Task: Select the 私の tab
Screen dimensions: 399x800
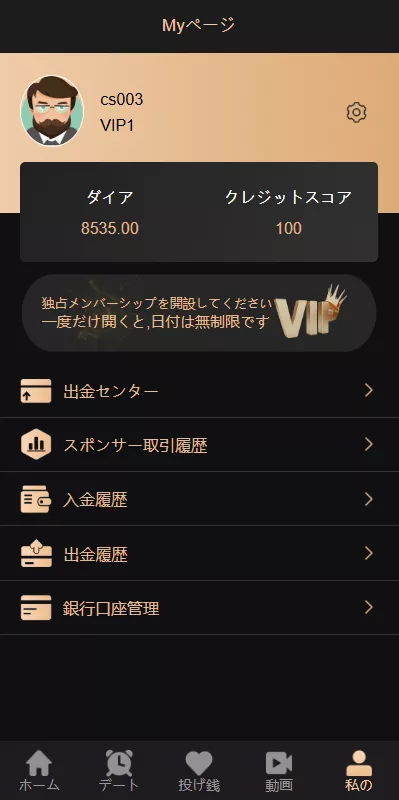Action: [x=359, y=770]
